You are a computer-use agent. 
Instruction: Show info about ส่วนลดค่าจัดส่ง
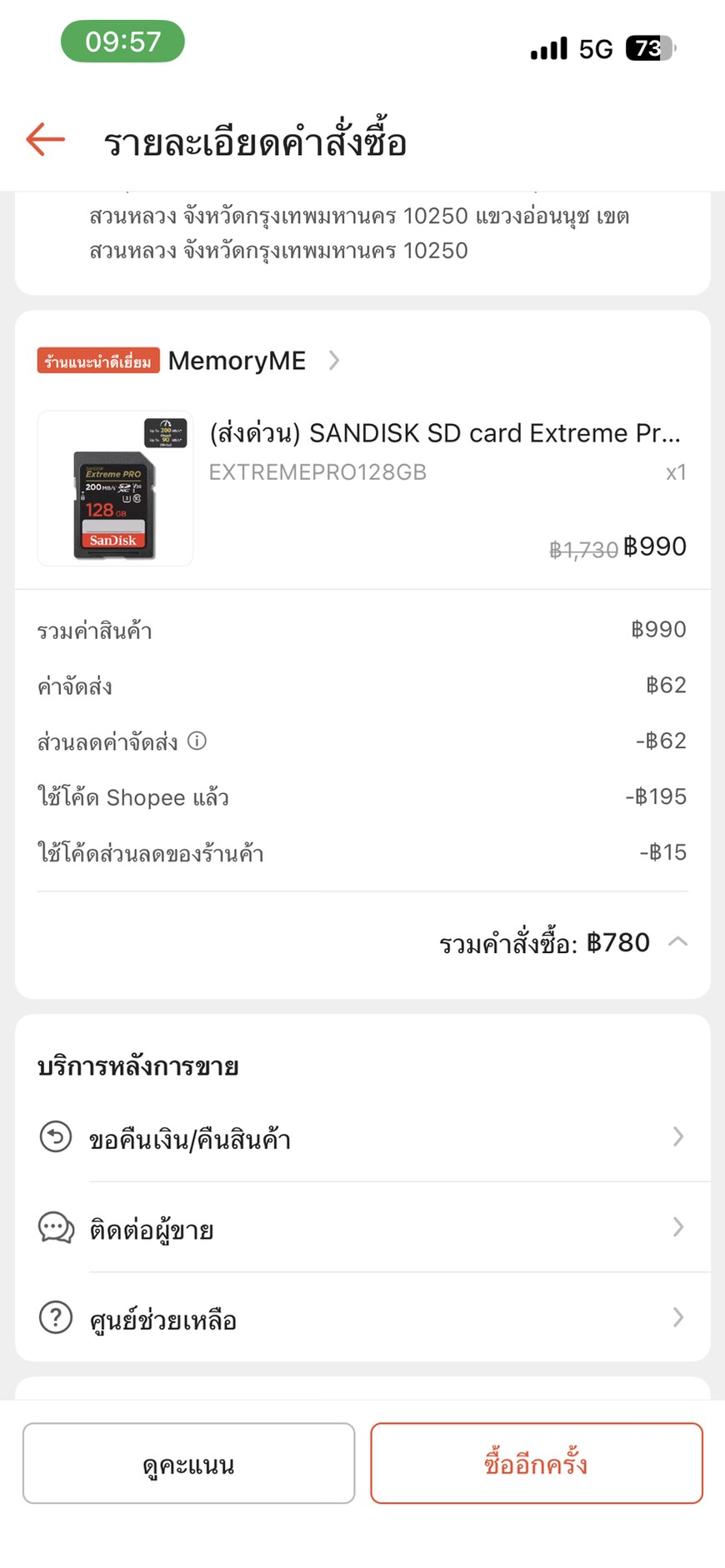tap(197, 741)
